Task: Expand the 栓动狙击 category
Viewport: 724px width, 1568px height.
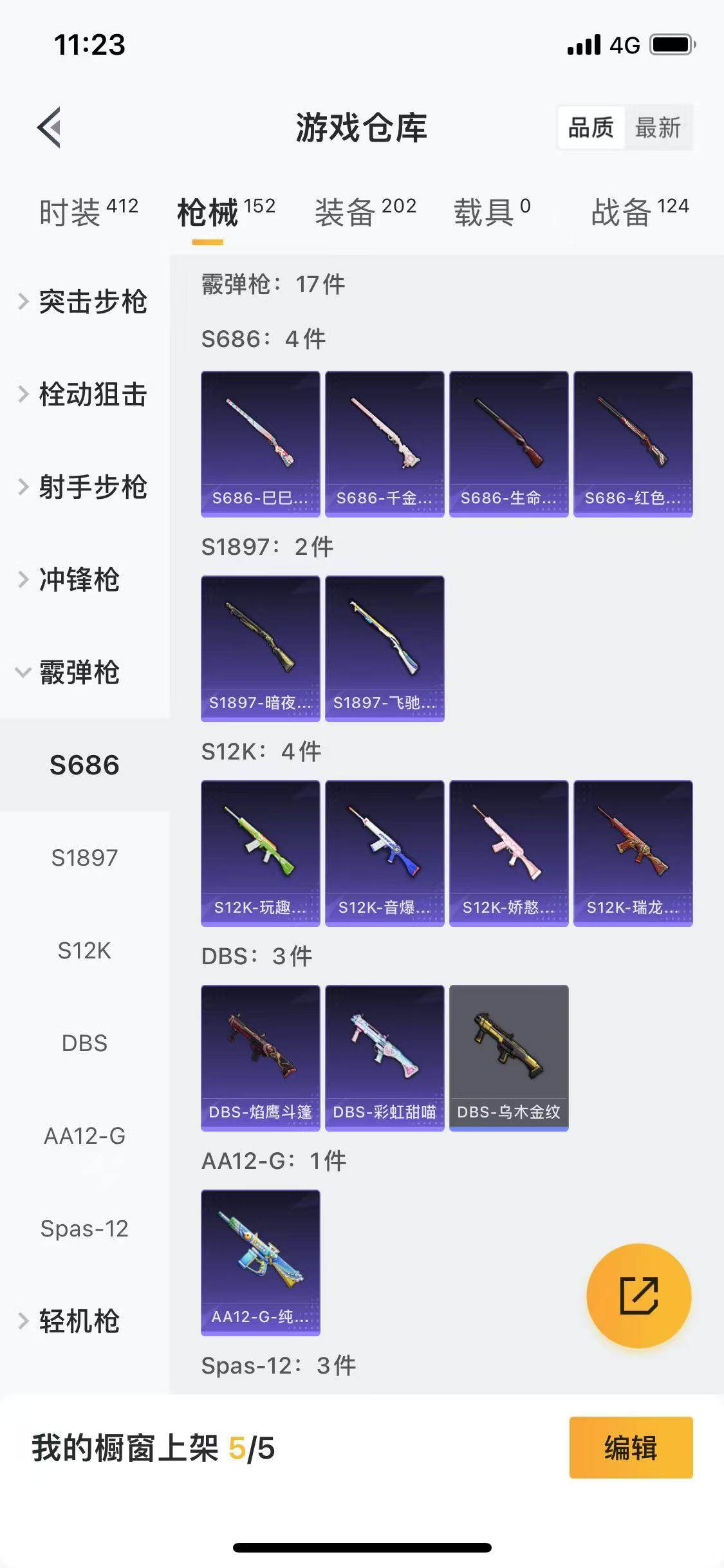Action: point(85,395)
